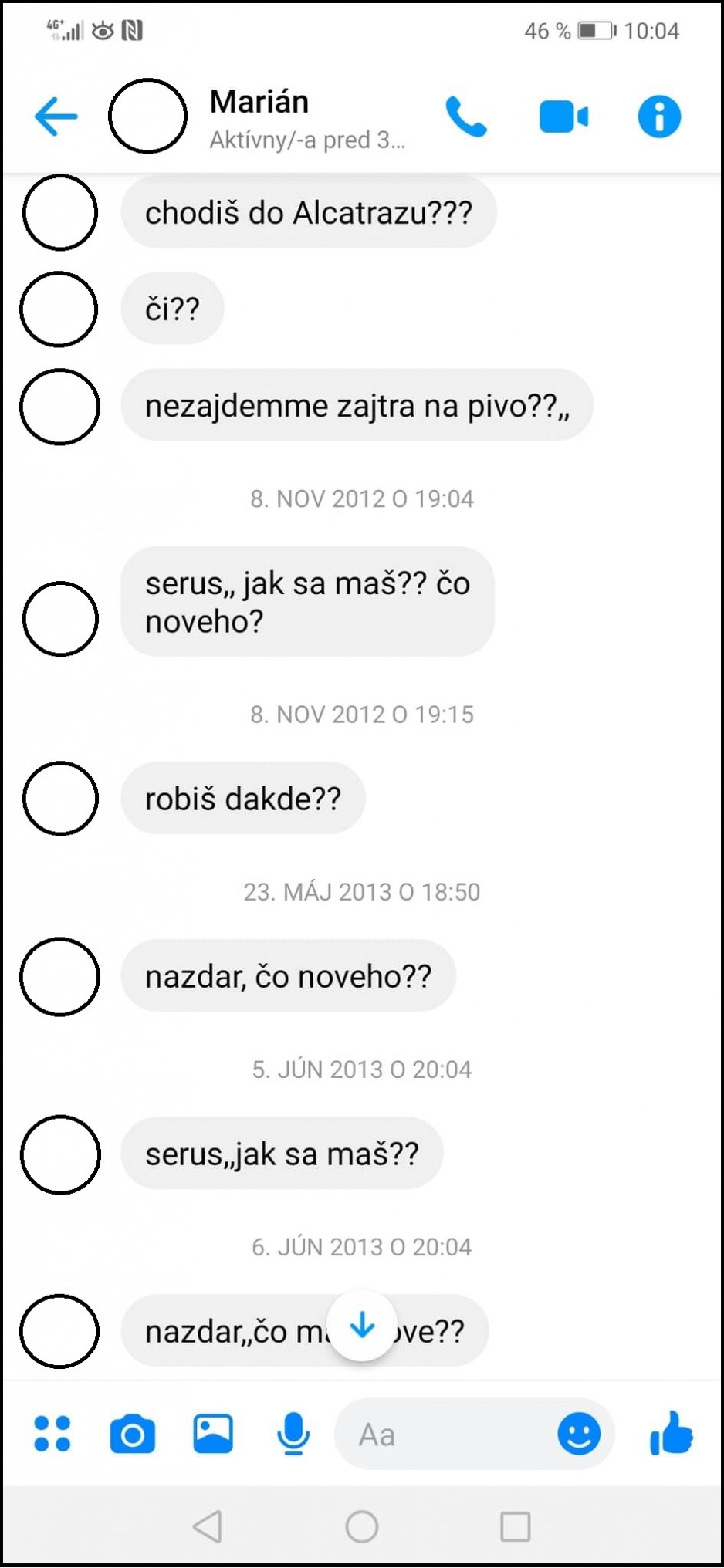Viewport: 724px width, 1568px height.
Task: Record a voice message with the microphone
Action: tap(293, 1434)
